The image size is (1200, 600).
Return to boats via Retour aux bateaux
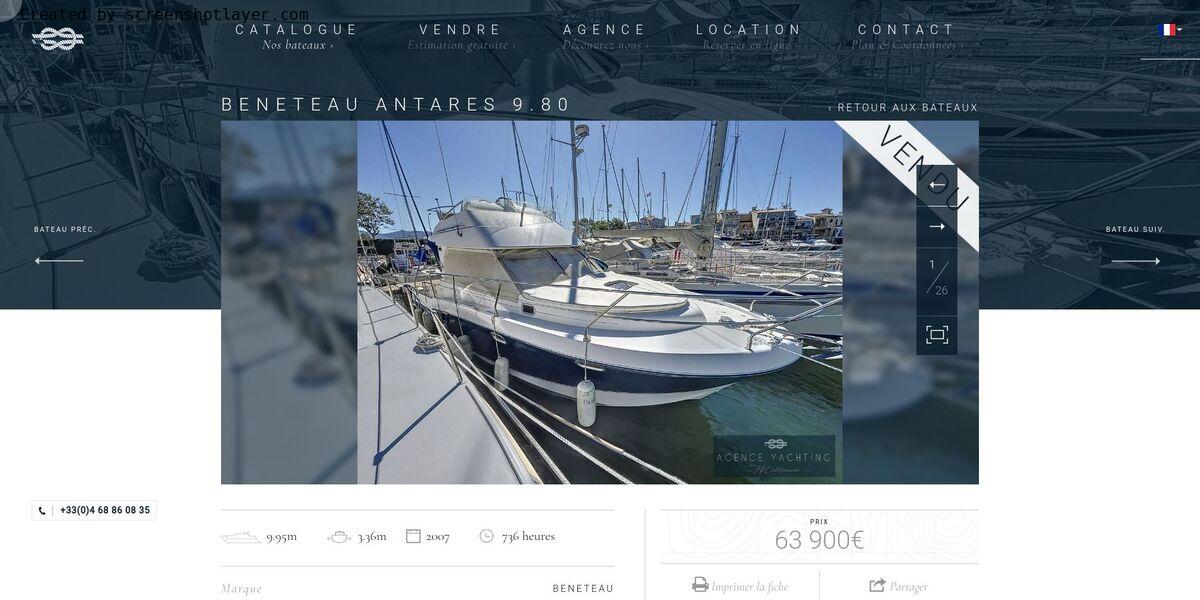coord(903,108)
